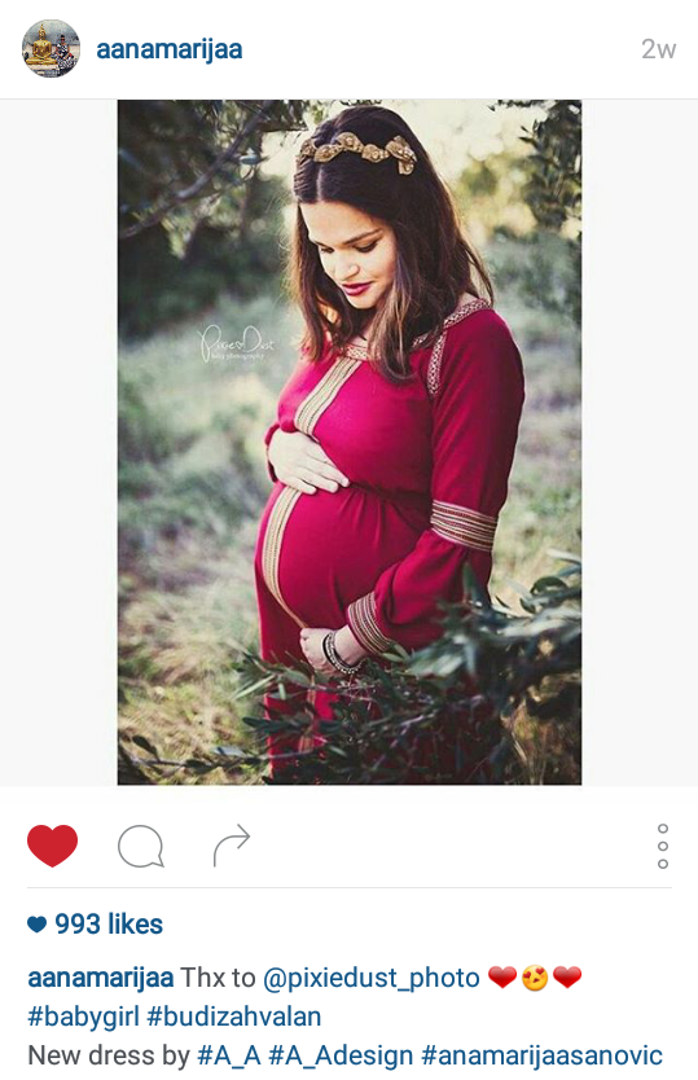The width and height of the screenshot is (698, 1080).
Task: Open the #anamarijaasanovic hashtag
Action: click(x=542, y=1056)
